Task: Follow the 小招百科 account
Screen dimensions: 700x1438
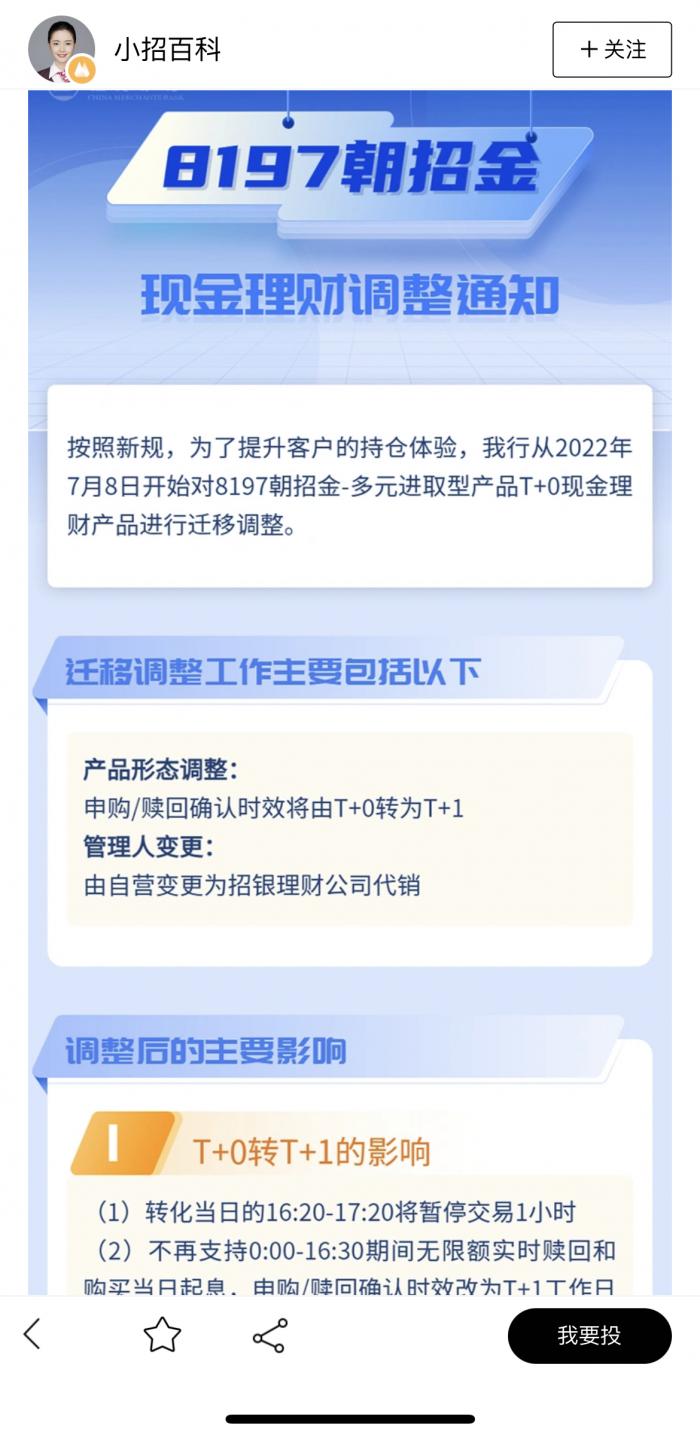Action: (612, 49)
